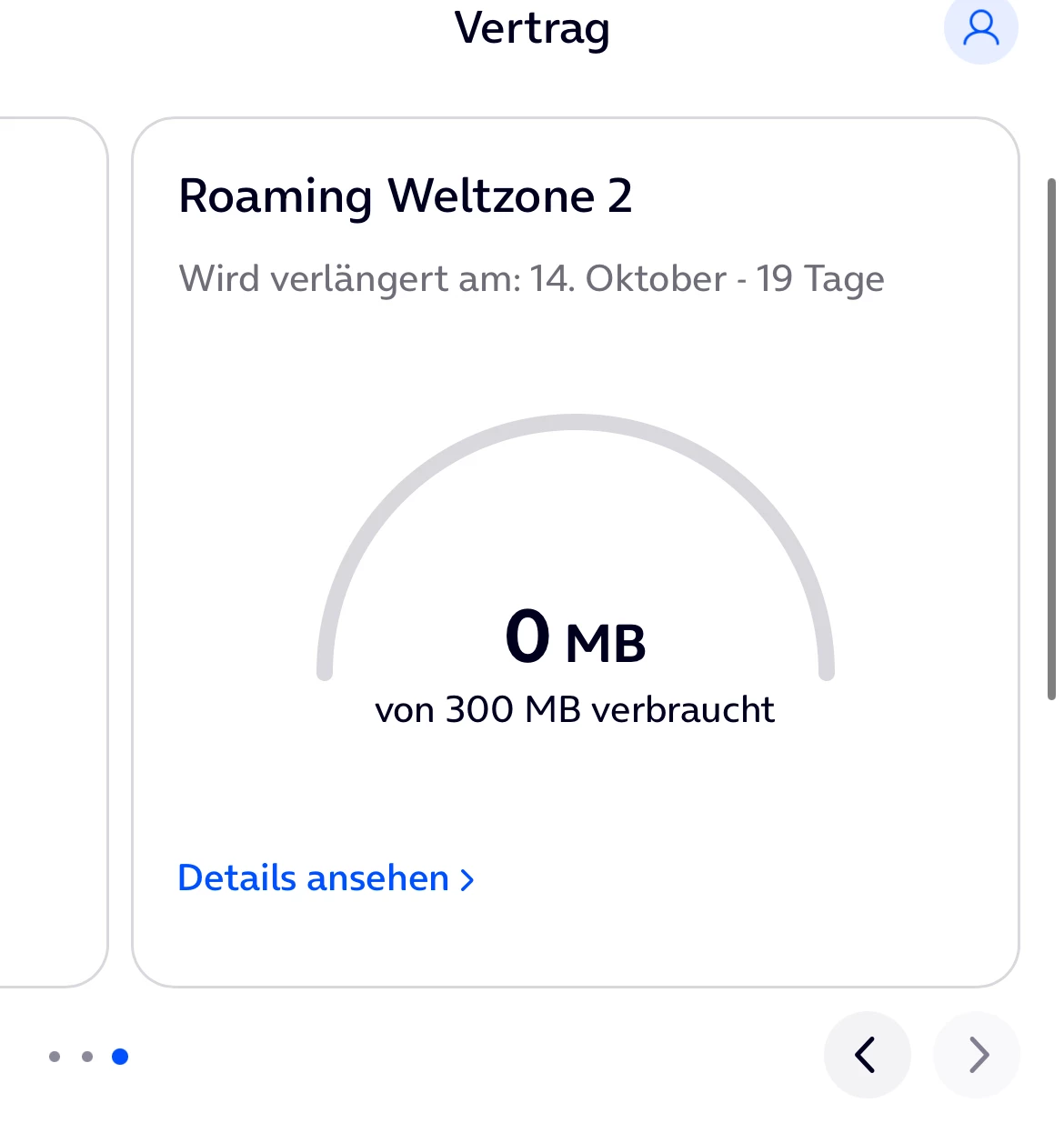This screenshot has width=1064, height=1133.
Task: Open Details ansehen link
Action: click(x=326, y=878)
